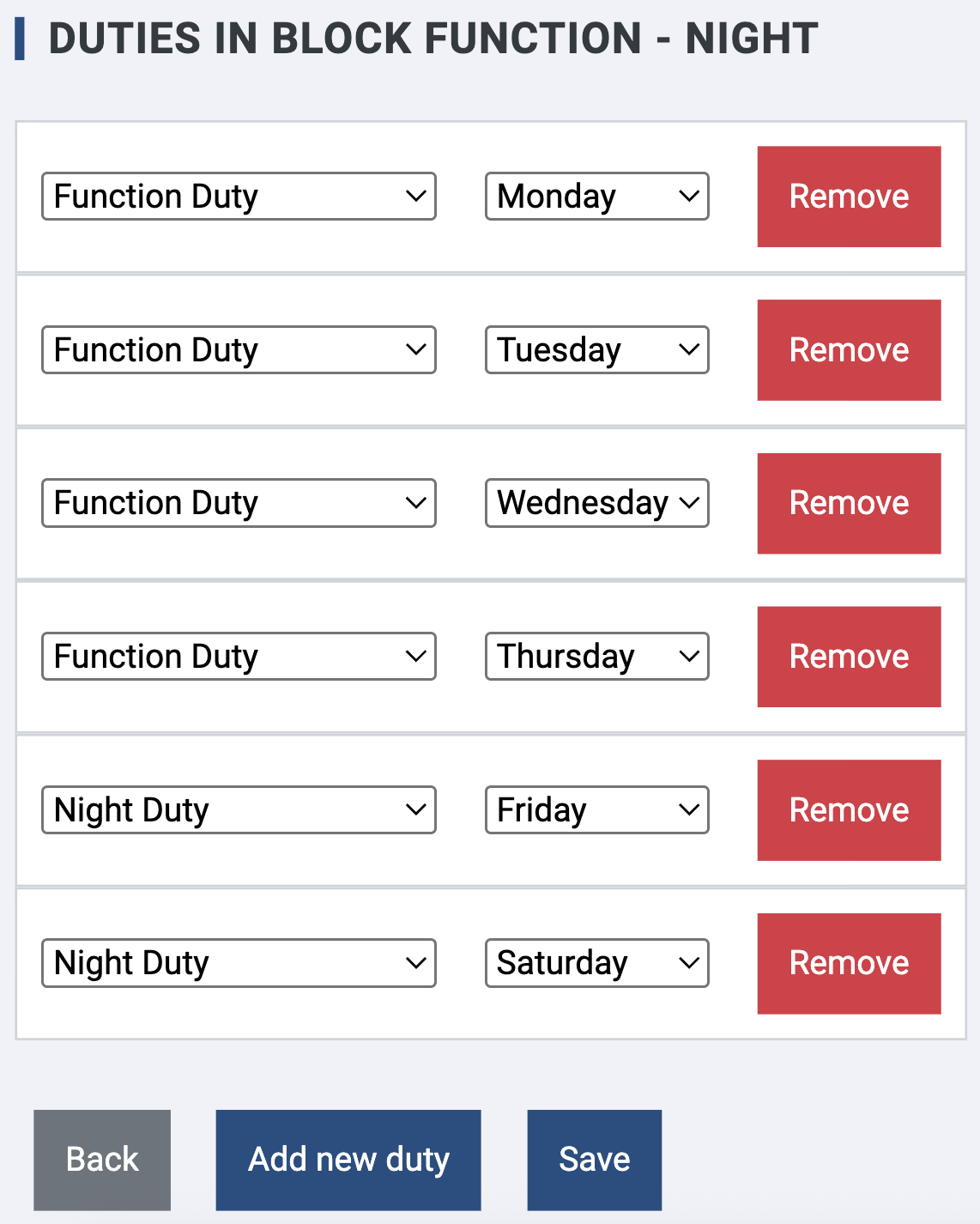Remove the Monday duty row
Viewport: 980px width, 1224px height.
[849, 197]
